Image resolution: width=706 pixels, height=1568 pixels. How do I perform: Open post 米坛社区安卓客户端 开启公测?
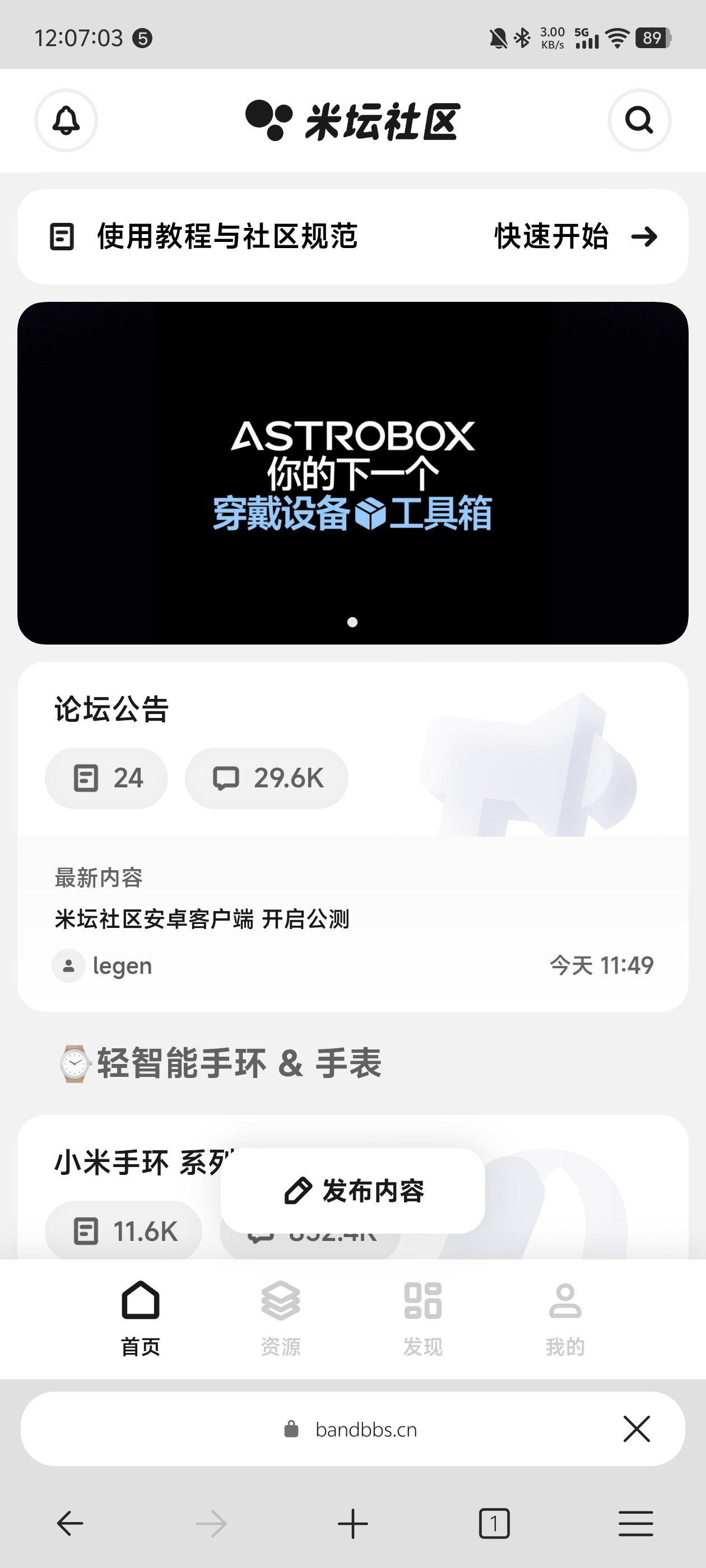202,918
